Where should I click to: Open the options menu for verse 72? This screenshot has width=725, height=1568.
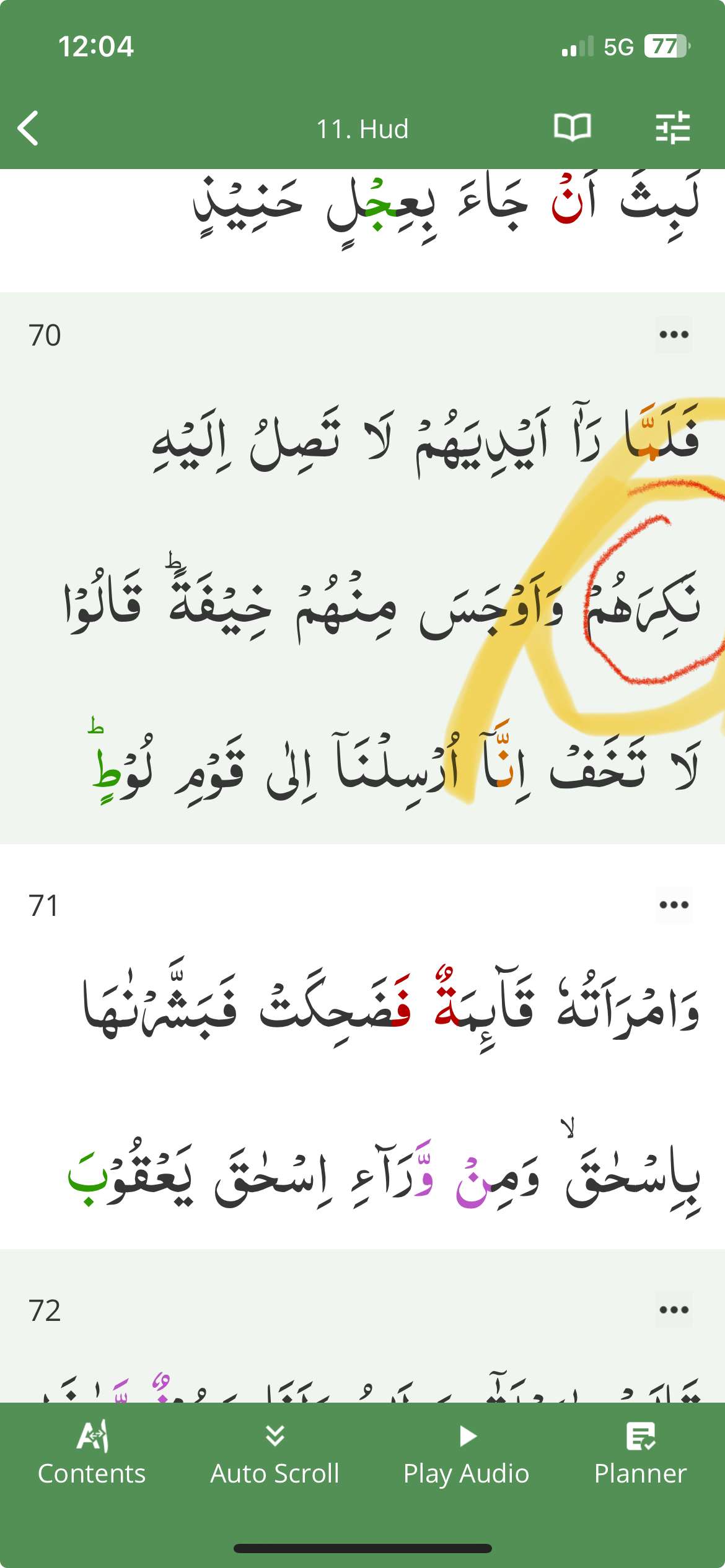point(674,1310)
